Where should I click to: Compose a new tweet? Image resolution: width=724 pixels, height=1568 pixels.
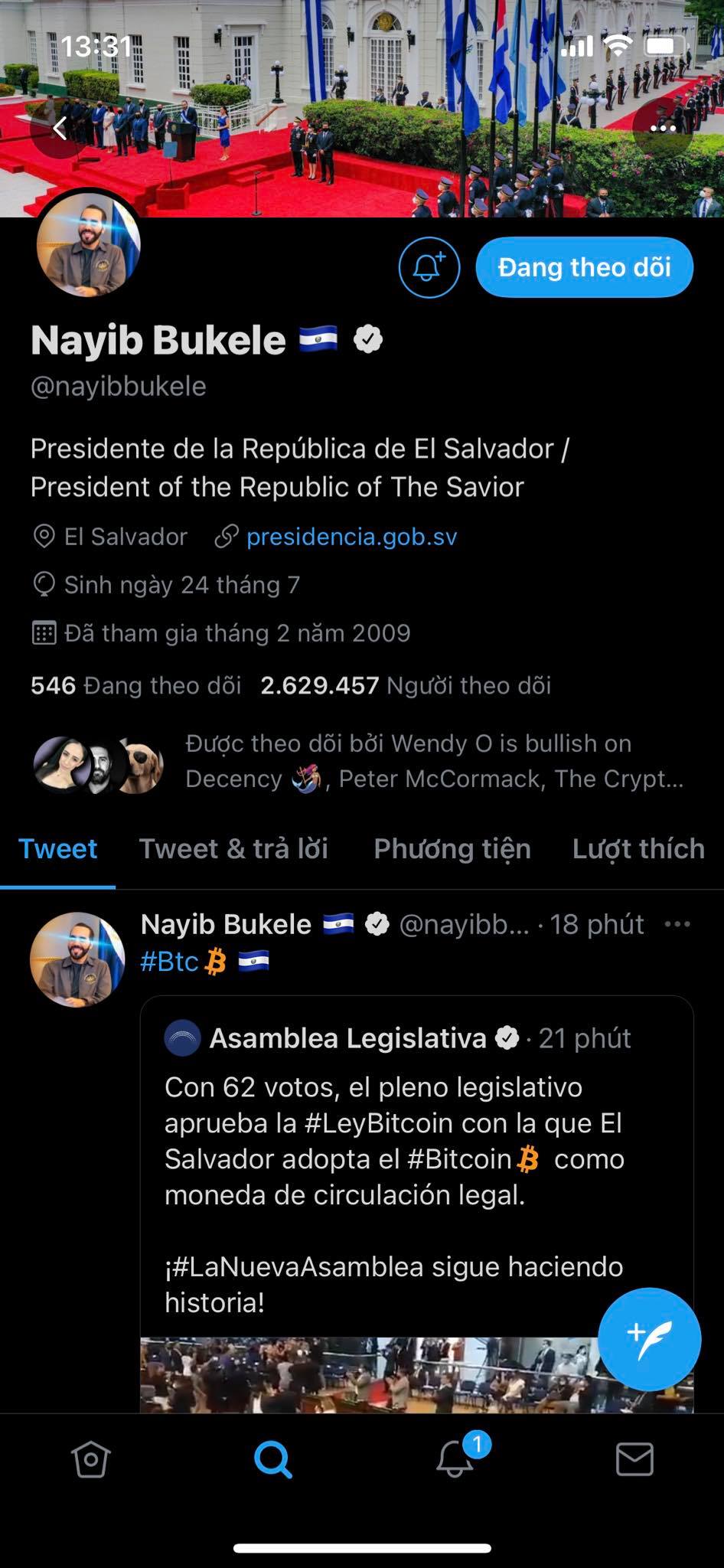click(649, 1339)
